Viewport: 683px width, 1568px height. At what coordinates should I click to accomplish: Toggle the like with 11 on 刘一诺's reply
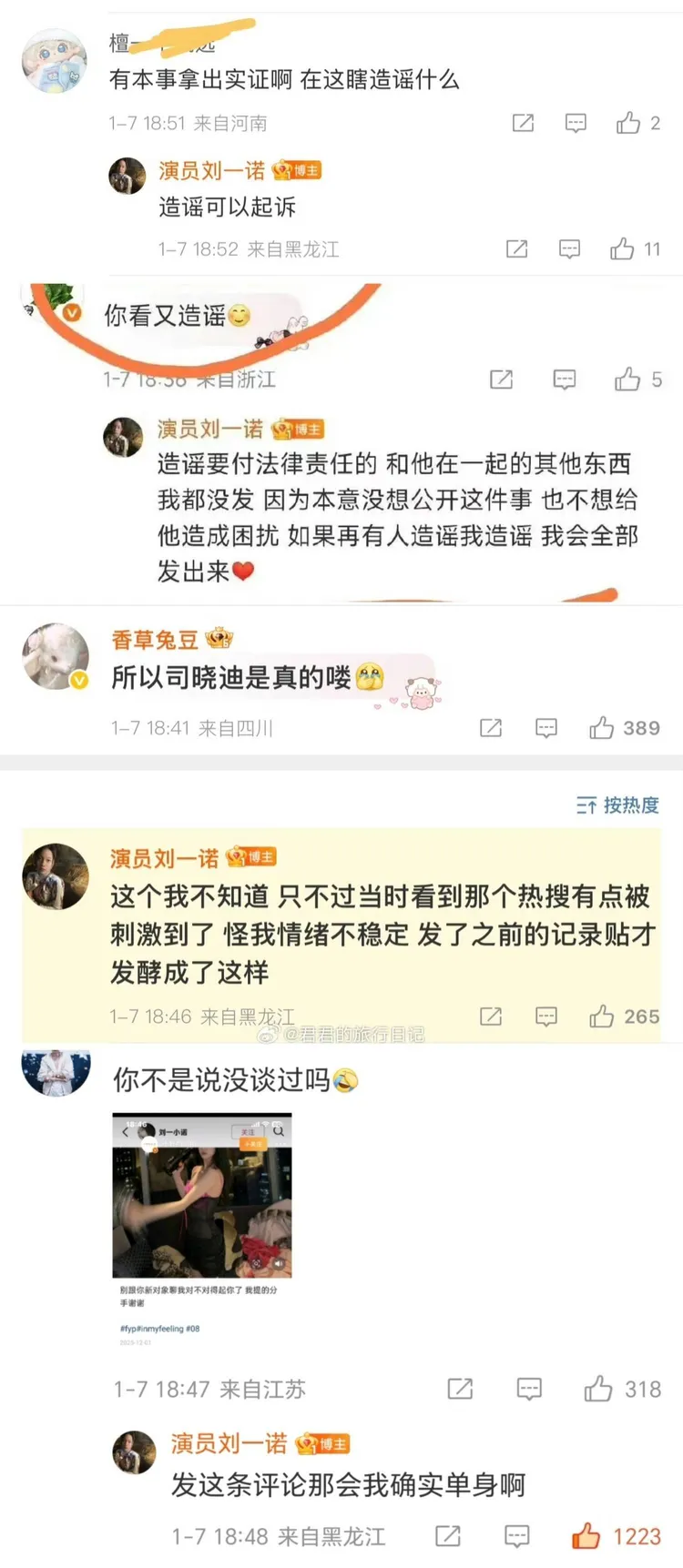[x=621, y=248]
